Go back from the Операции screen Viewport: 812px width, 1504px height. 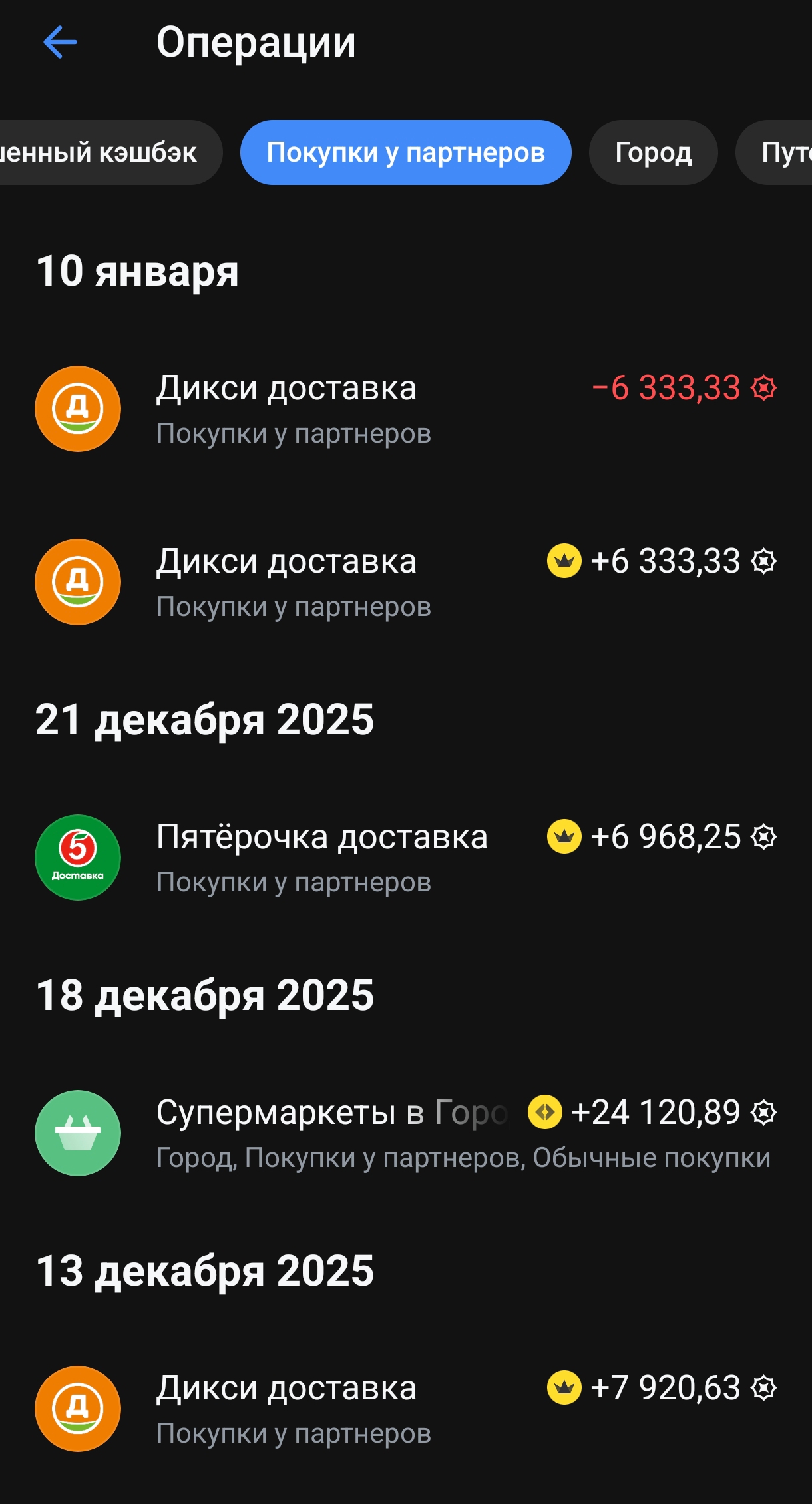tap(60, 43)
